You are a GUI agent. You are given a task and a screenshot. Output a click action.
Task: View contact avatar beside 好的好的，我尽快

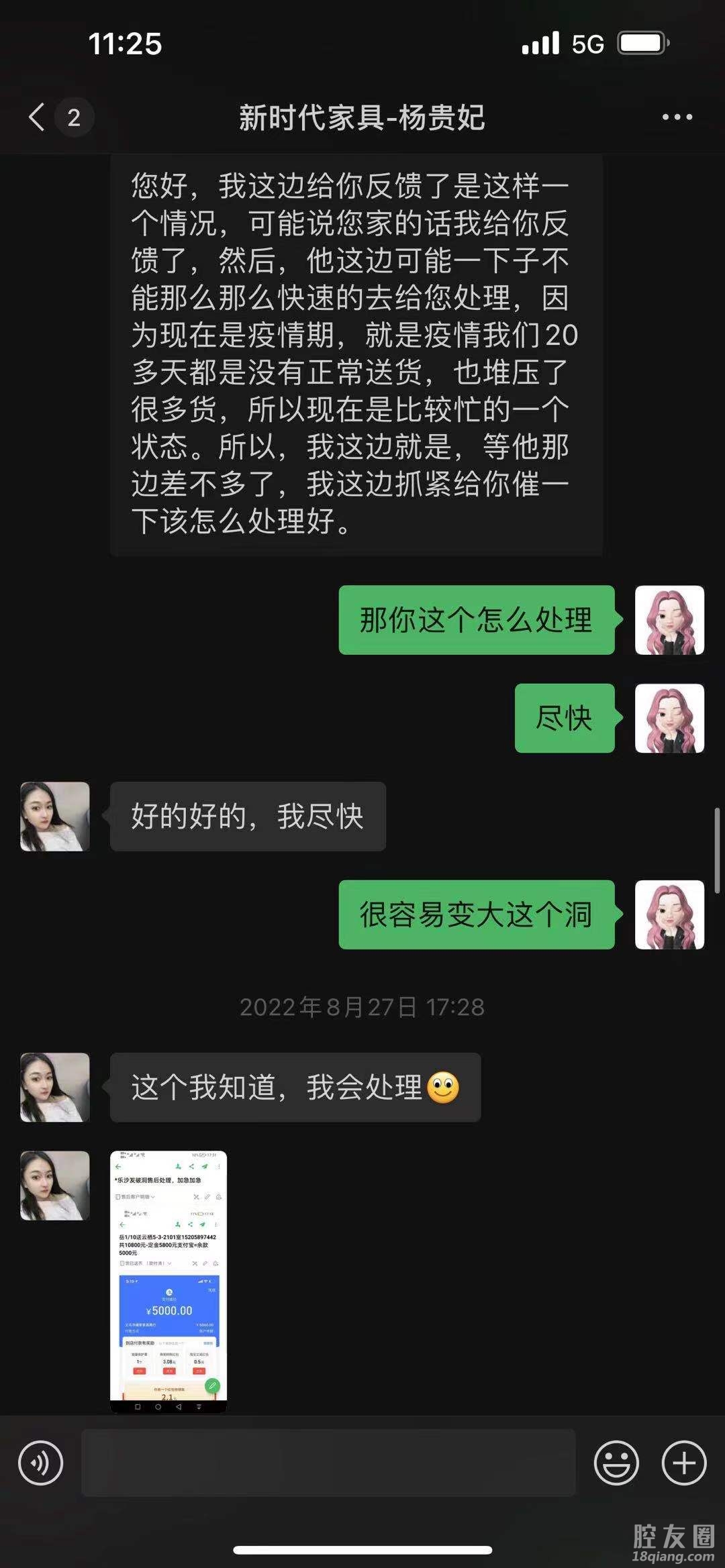tap(55, 817)
